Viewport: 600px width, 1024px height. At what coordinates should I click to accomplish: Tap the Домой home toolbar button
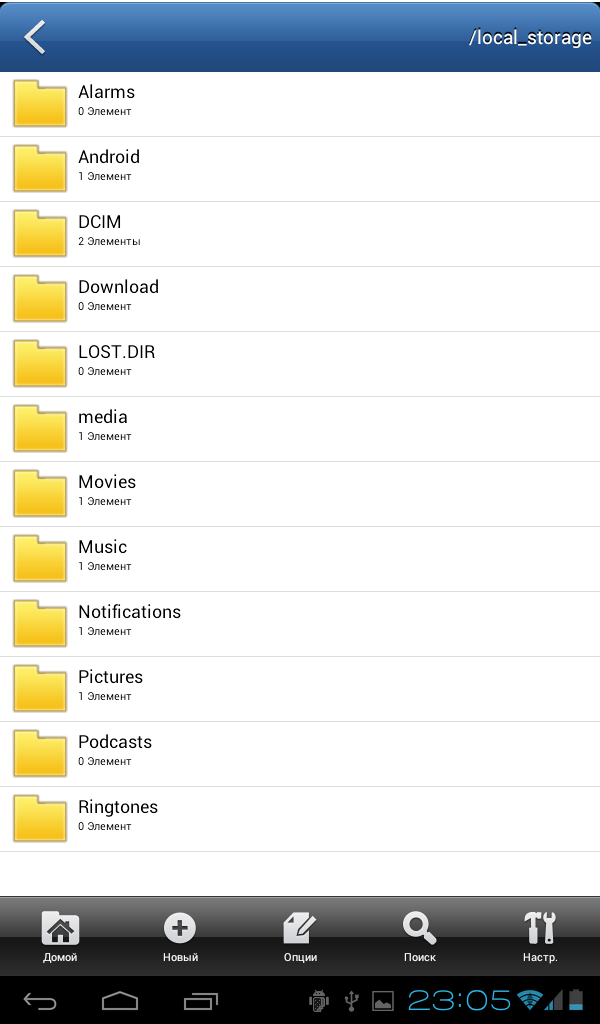point(60,936)
